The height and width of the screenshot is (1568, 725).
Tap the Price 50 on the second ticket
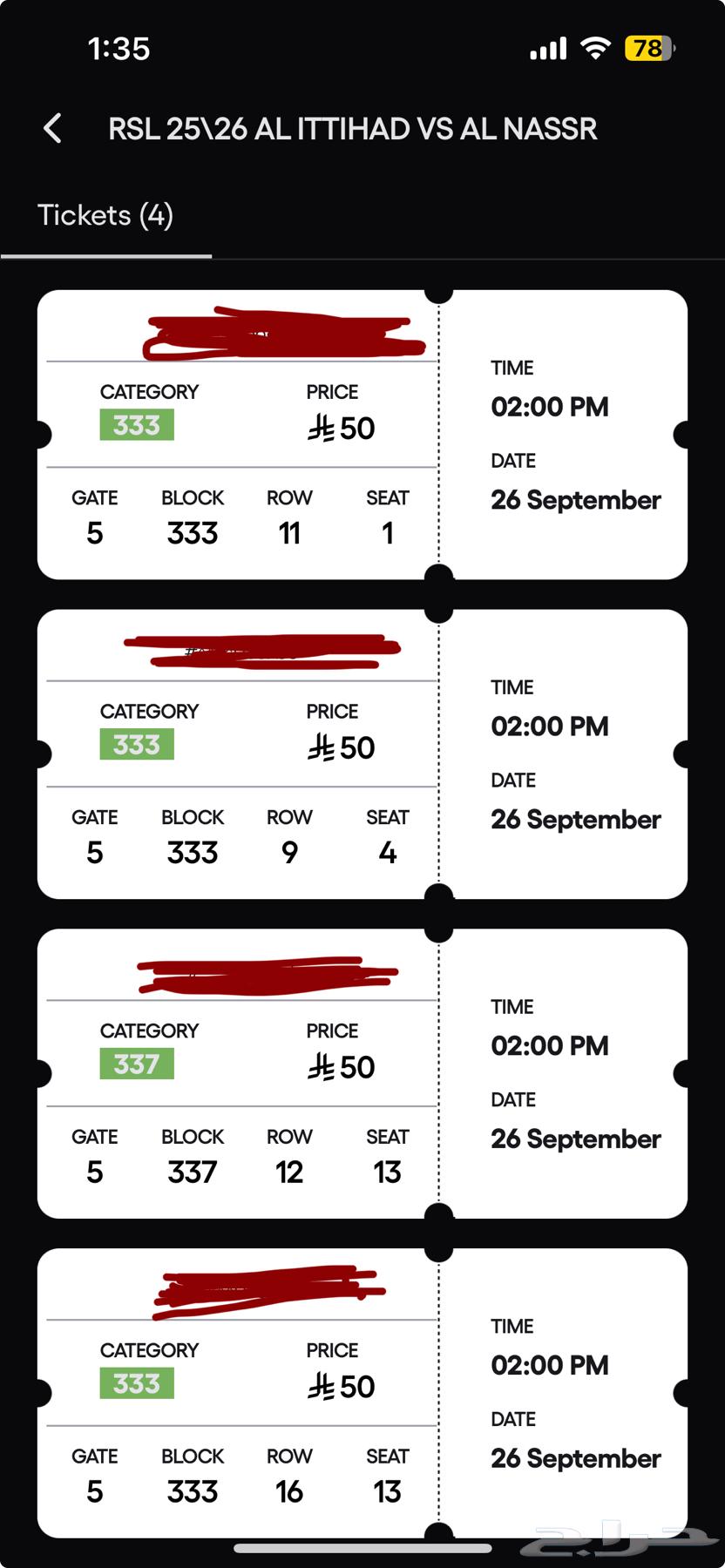[341, 747]
